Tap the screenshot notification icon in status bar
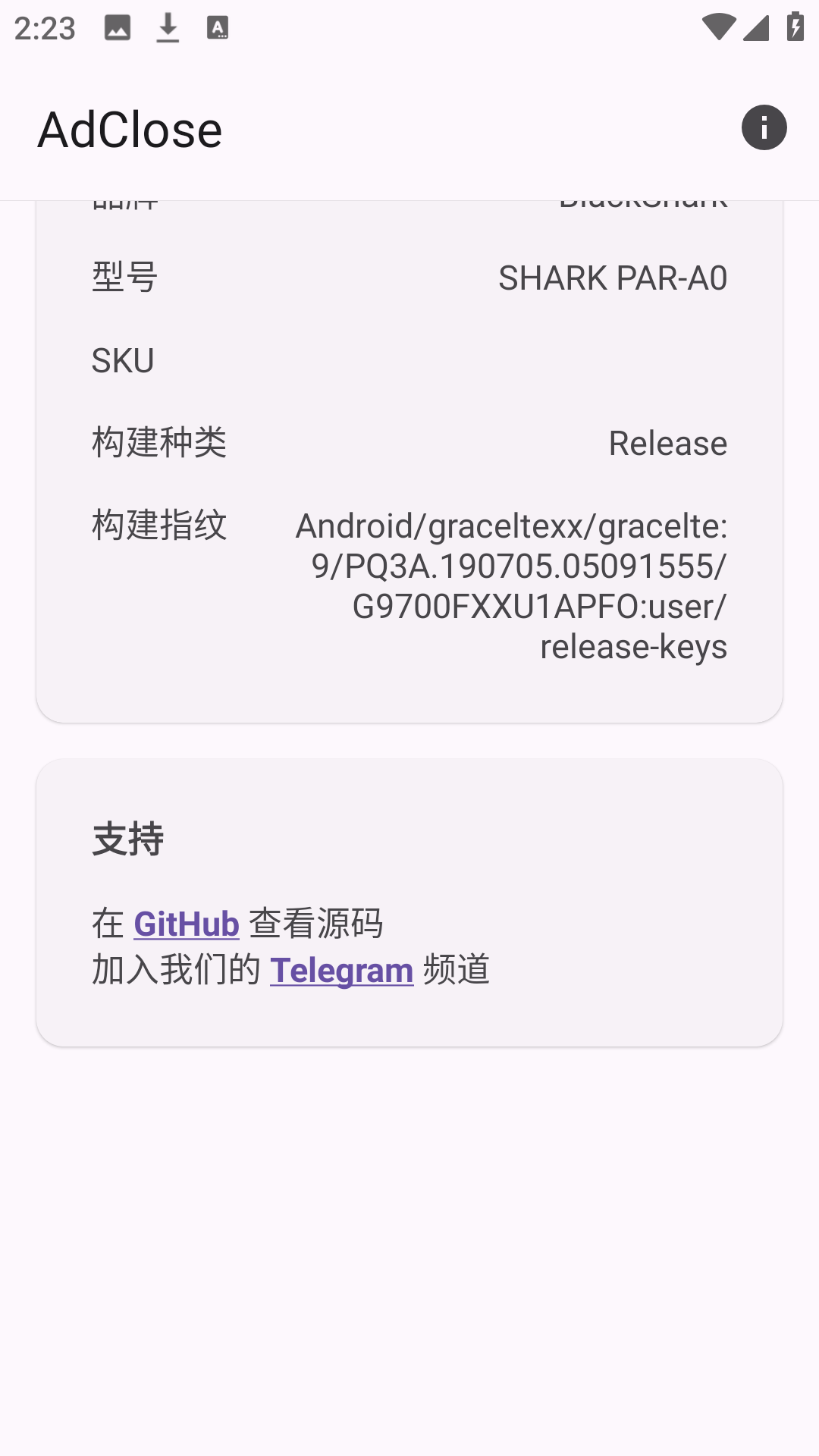 (118, 27)
